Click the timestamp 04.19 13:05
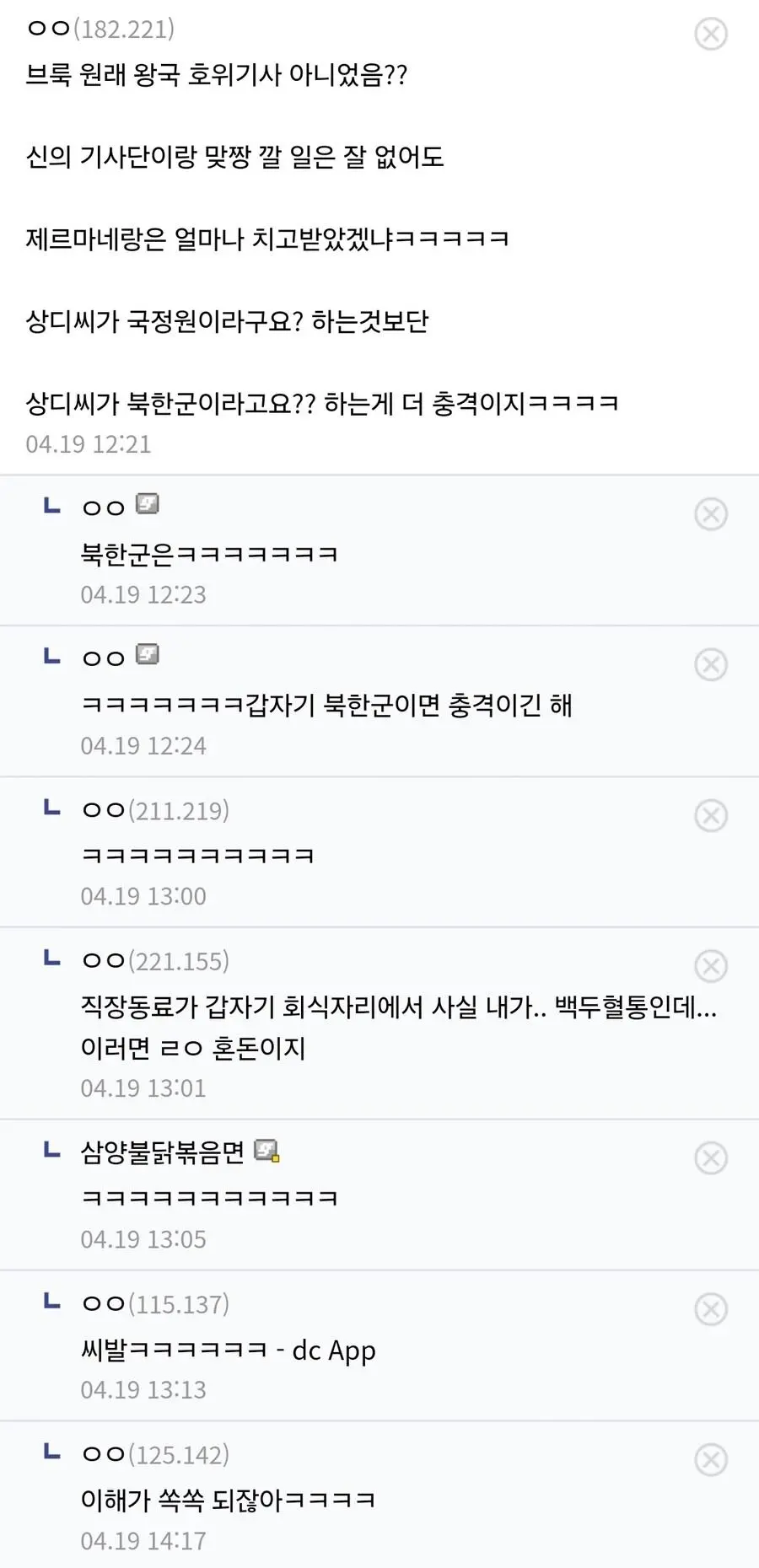Image resolution: width=759 pixels, height=1568 pixels. (143, 1239)
